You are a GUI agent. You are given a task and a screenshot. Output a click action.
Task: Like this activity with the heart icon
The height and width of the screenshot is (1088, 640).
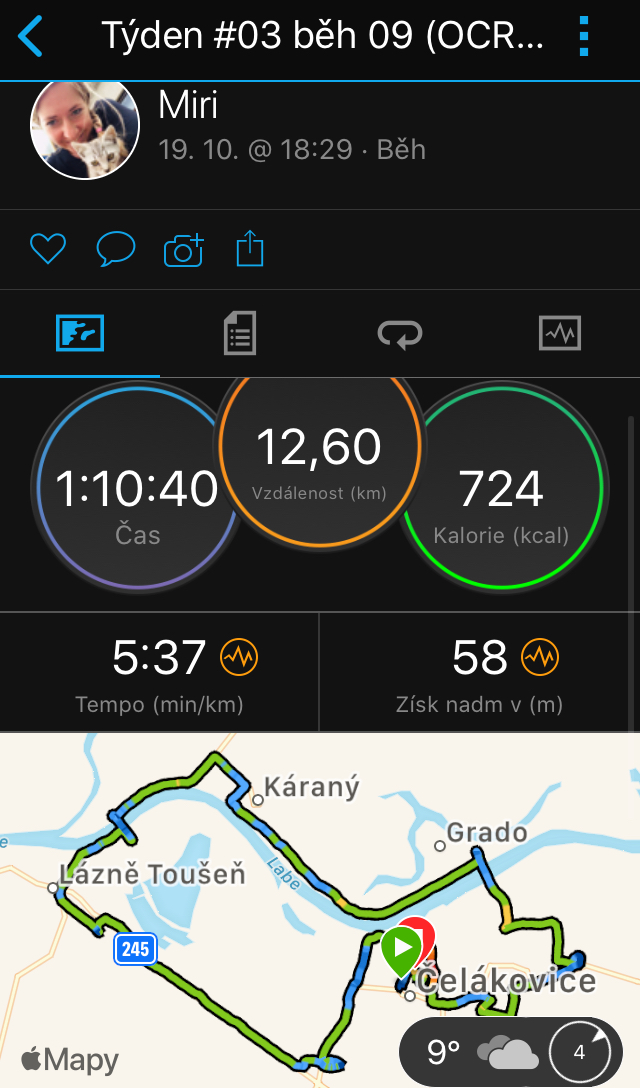tap(48, 248)
